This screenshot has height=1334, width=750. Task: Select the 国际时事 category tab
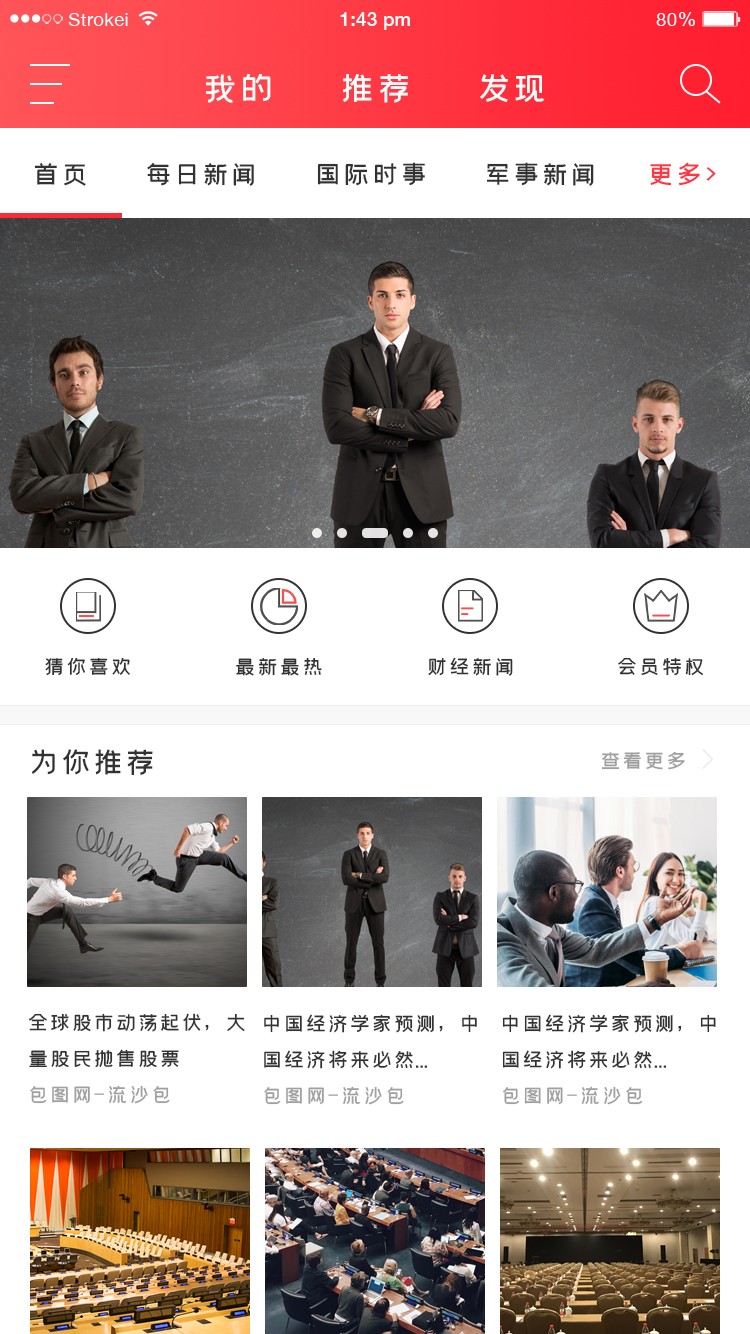point(371,174)
